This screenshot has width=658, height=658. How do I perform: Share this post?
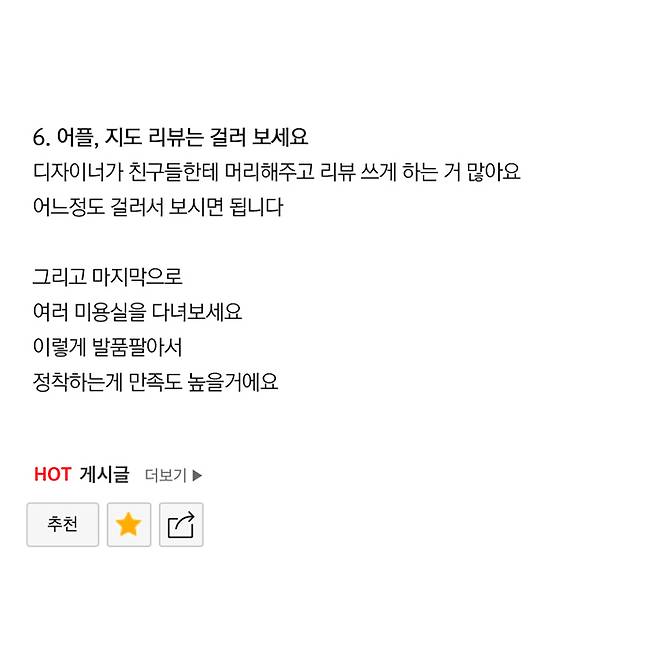[x=181, y=525]
